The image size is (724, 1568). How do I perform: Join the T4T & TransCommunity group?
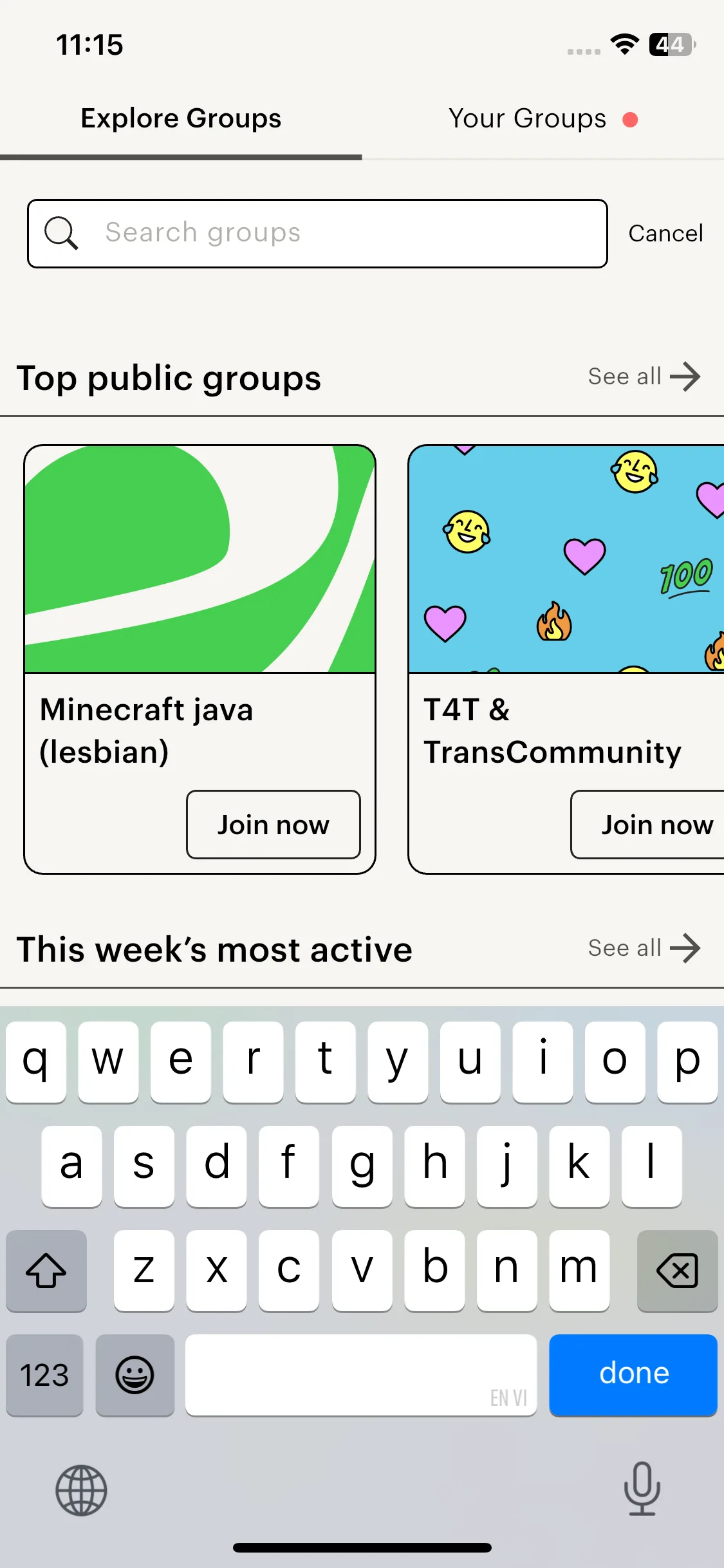click(x=650, y=825)
